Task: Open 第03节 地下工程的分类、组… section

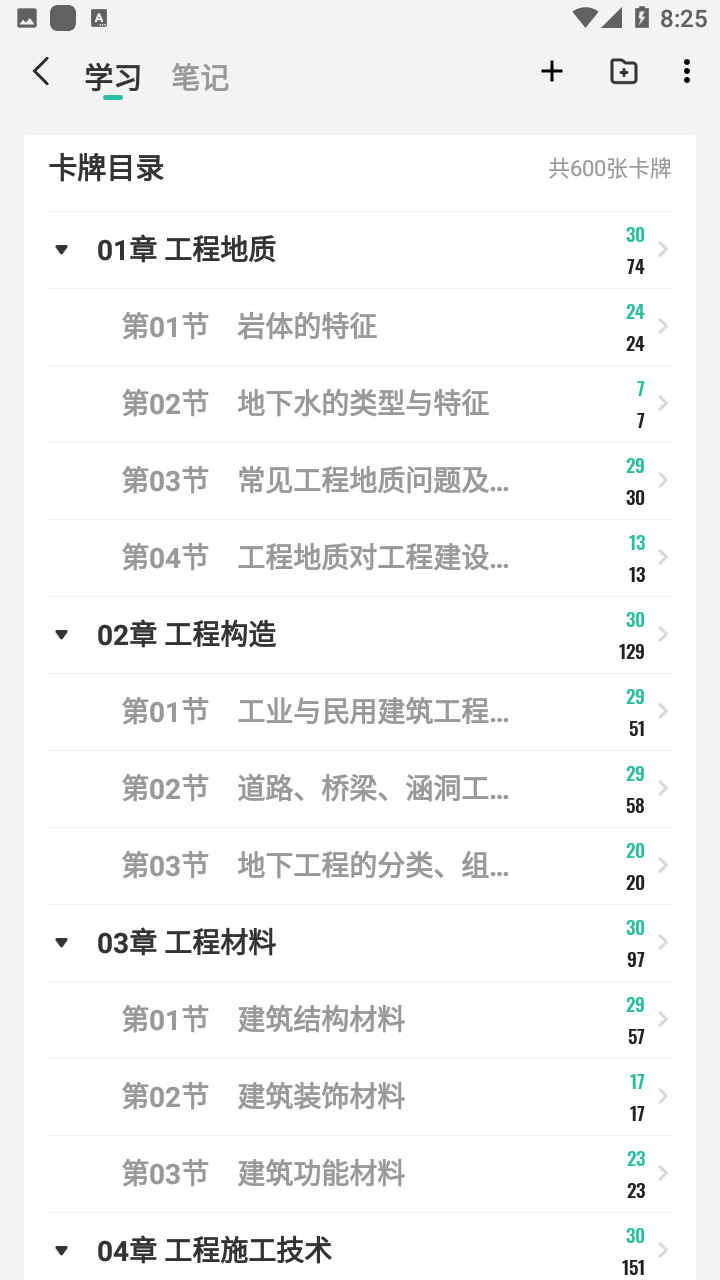Action: pos(360,866)
